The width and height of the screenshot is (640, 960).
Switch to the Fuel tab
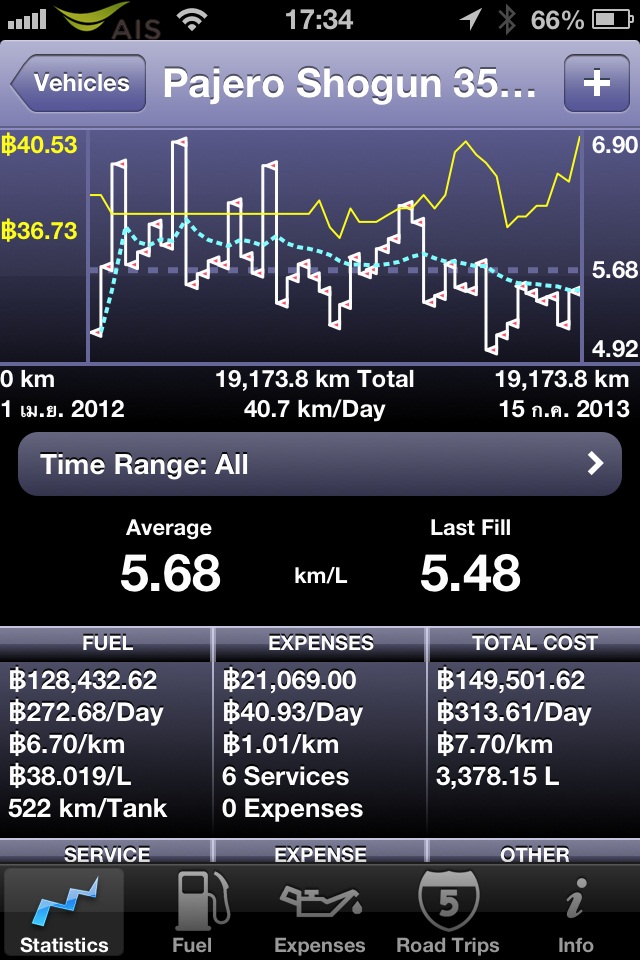pos(192,912)
